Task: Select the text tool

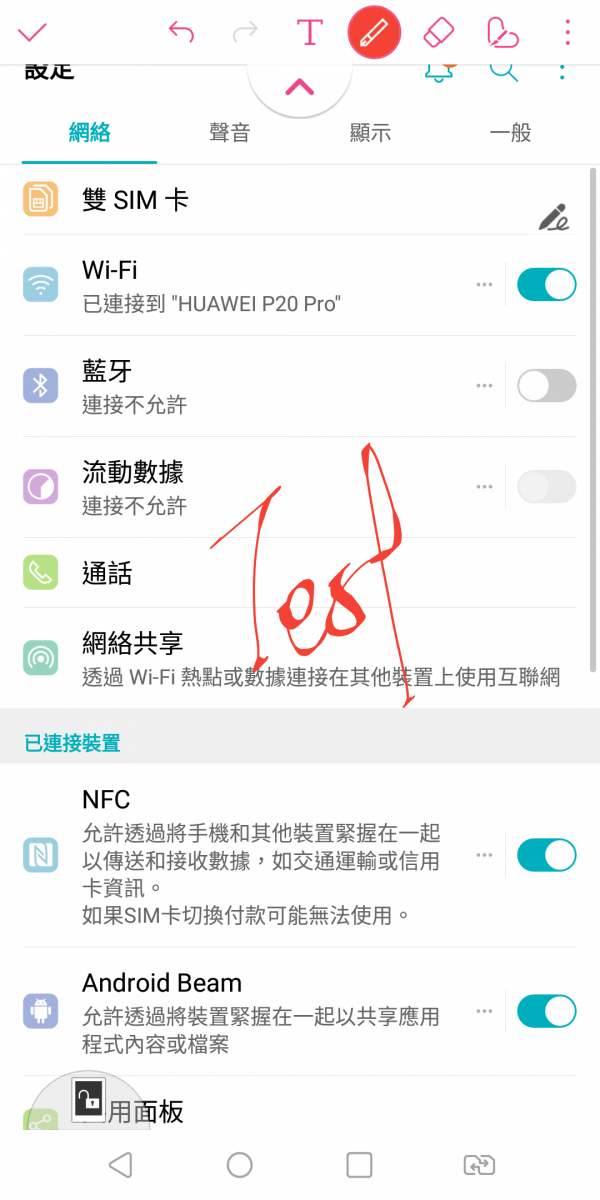Action: click(310, 33)
